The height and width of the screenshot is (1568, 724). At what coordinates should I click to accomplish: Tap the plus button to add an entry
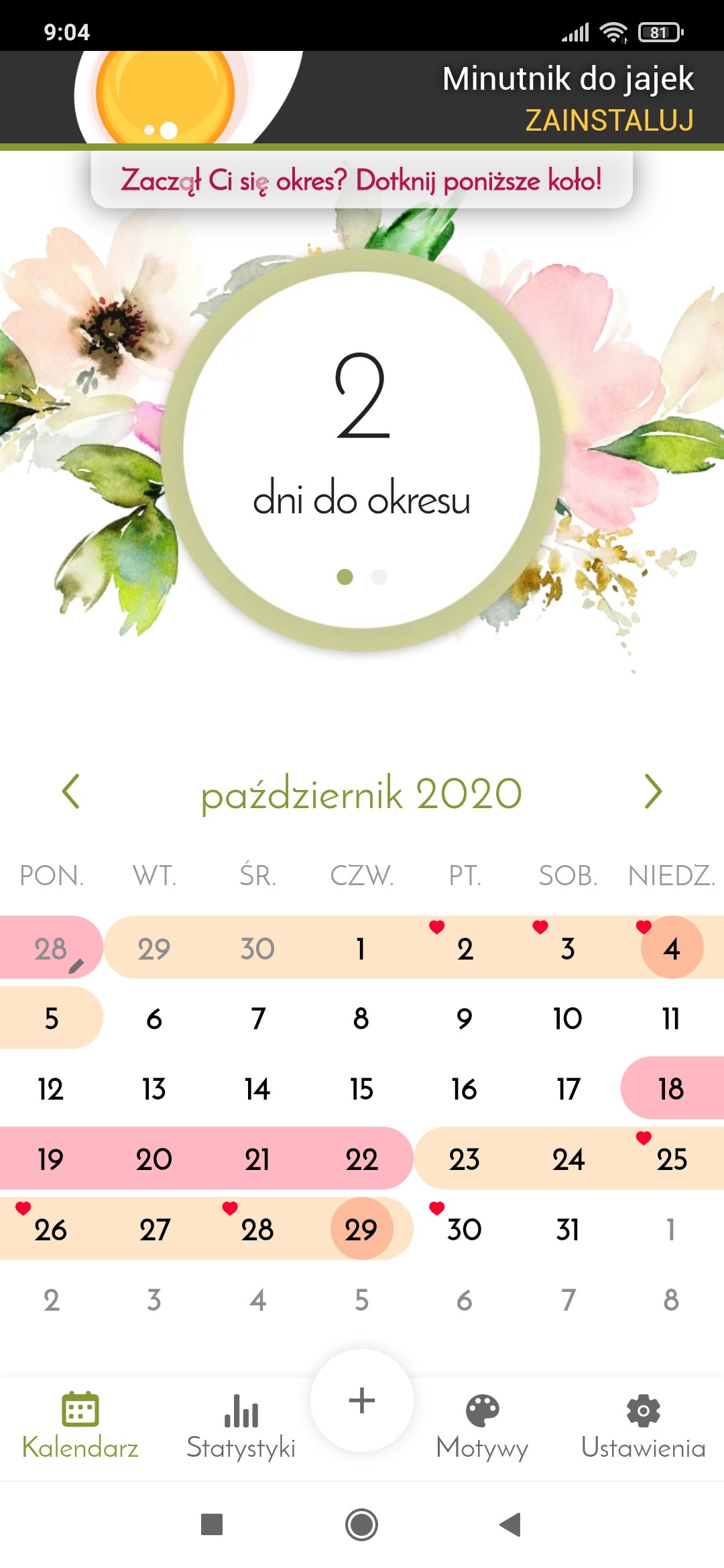click(362, 1400)
